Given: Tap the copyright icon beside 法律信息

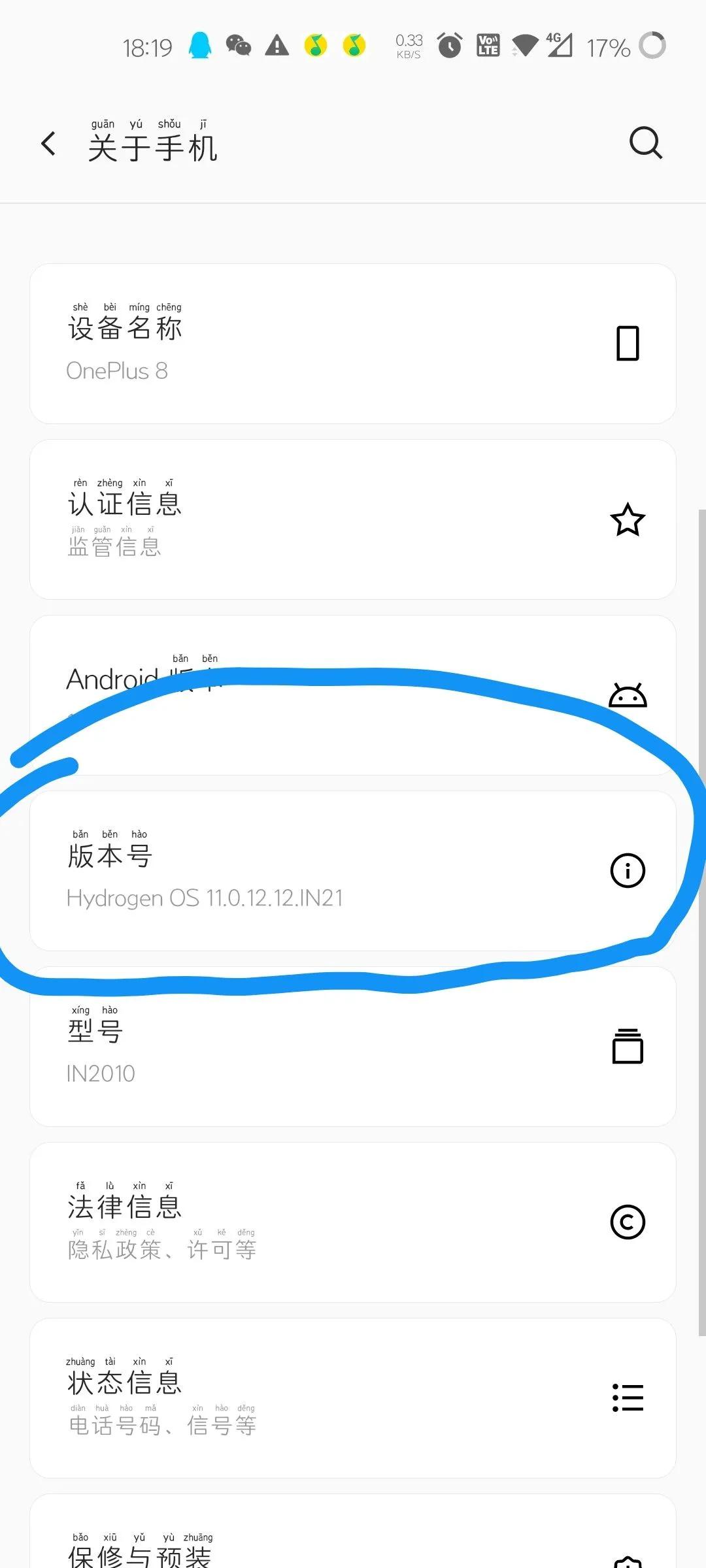Looking at the screenshot, I should coord(627,1223).
